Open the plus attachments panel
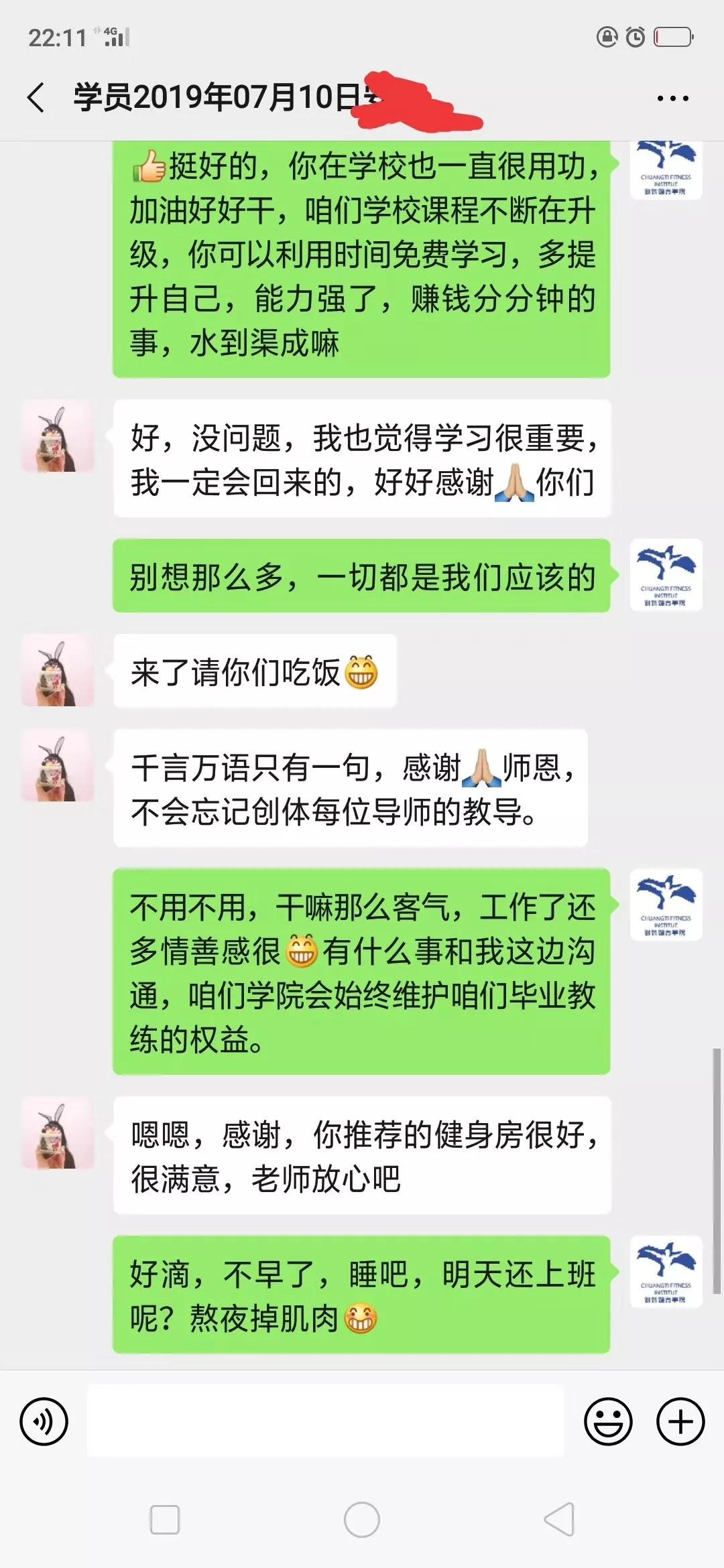Image resolution: width=724 pixels, height=1568 pixels. coord(680,1421)
